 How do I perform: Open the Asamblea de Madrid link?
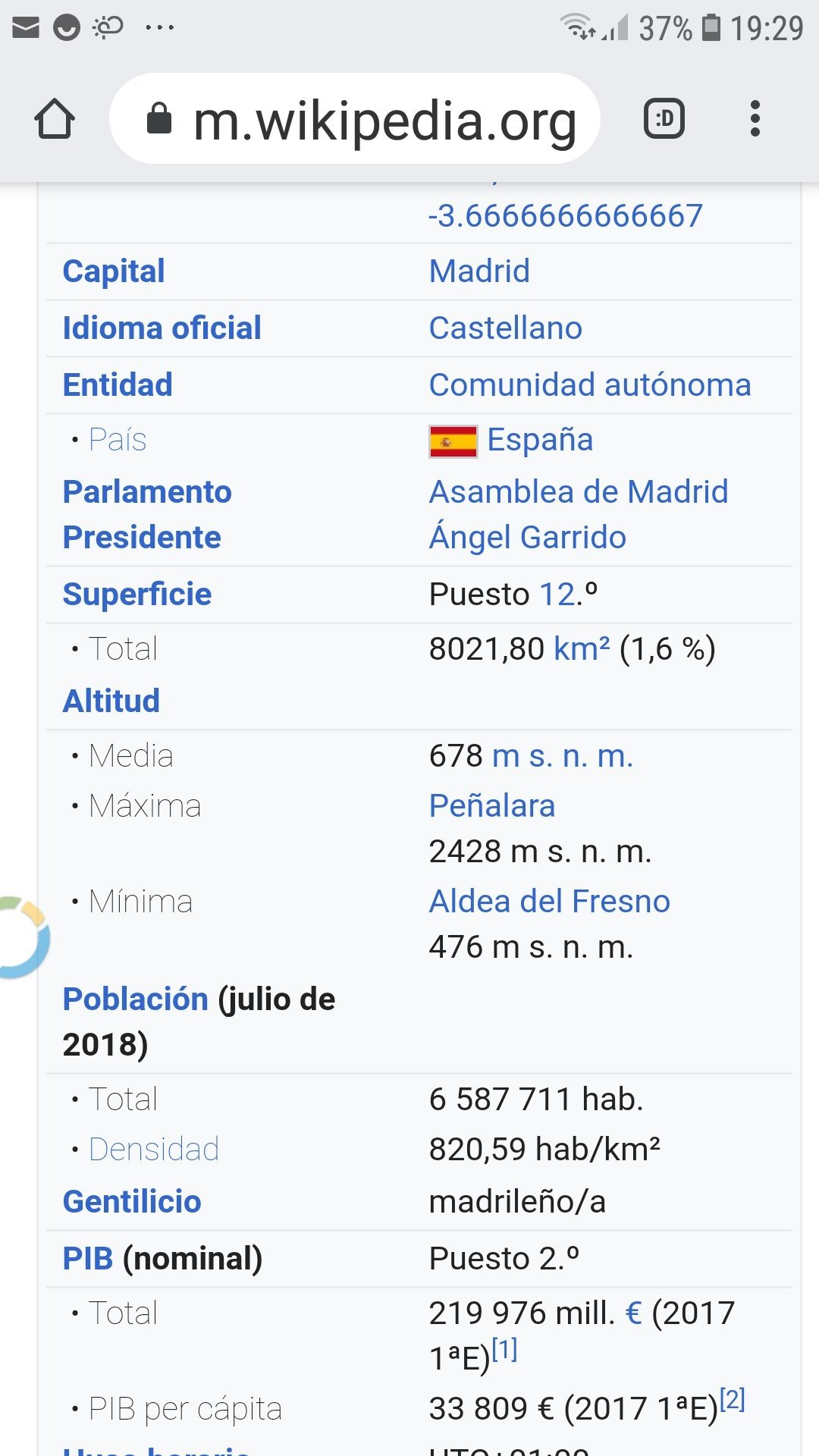click(579, 492)
